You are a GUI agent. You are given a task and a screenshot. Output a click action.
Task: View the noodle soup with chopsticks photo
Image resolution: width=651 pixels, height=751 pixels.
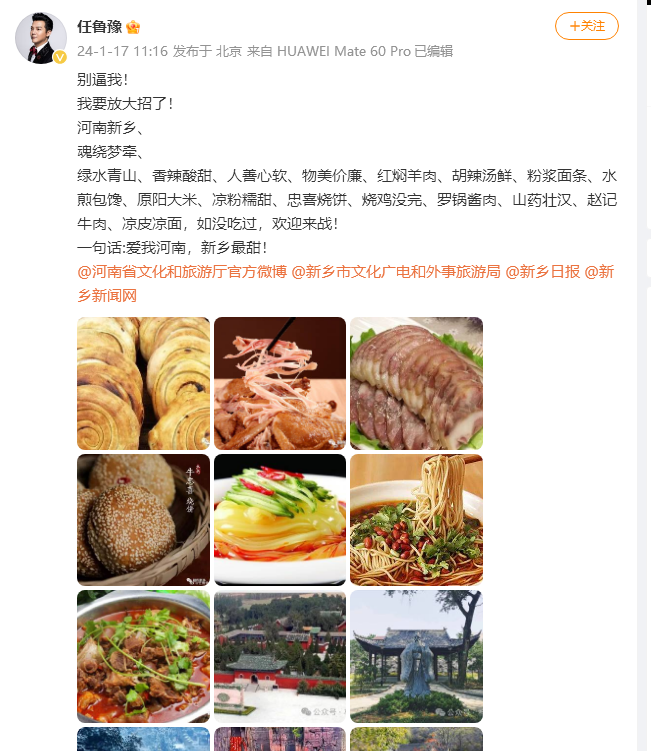click(416, 520)
